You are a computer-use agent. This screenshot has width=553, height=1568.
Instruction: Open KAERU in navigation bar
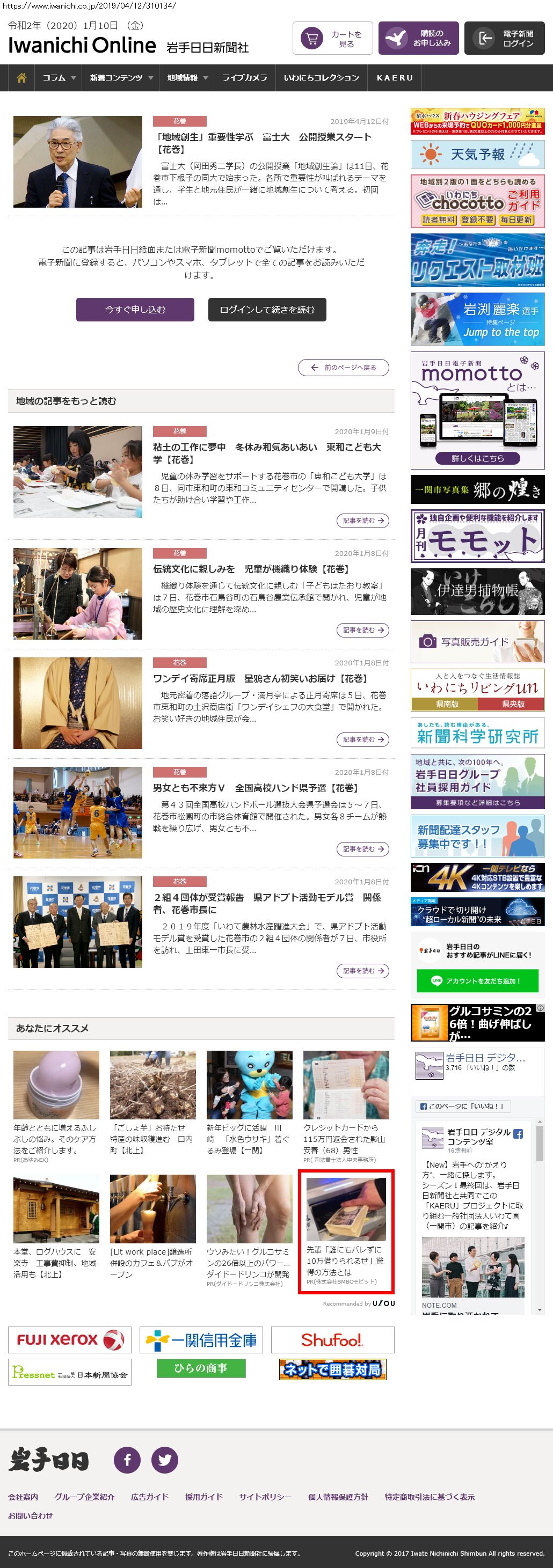click(395, 78)
